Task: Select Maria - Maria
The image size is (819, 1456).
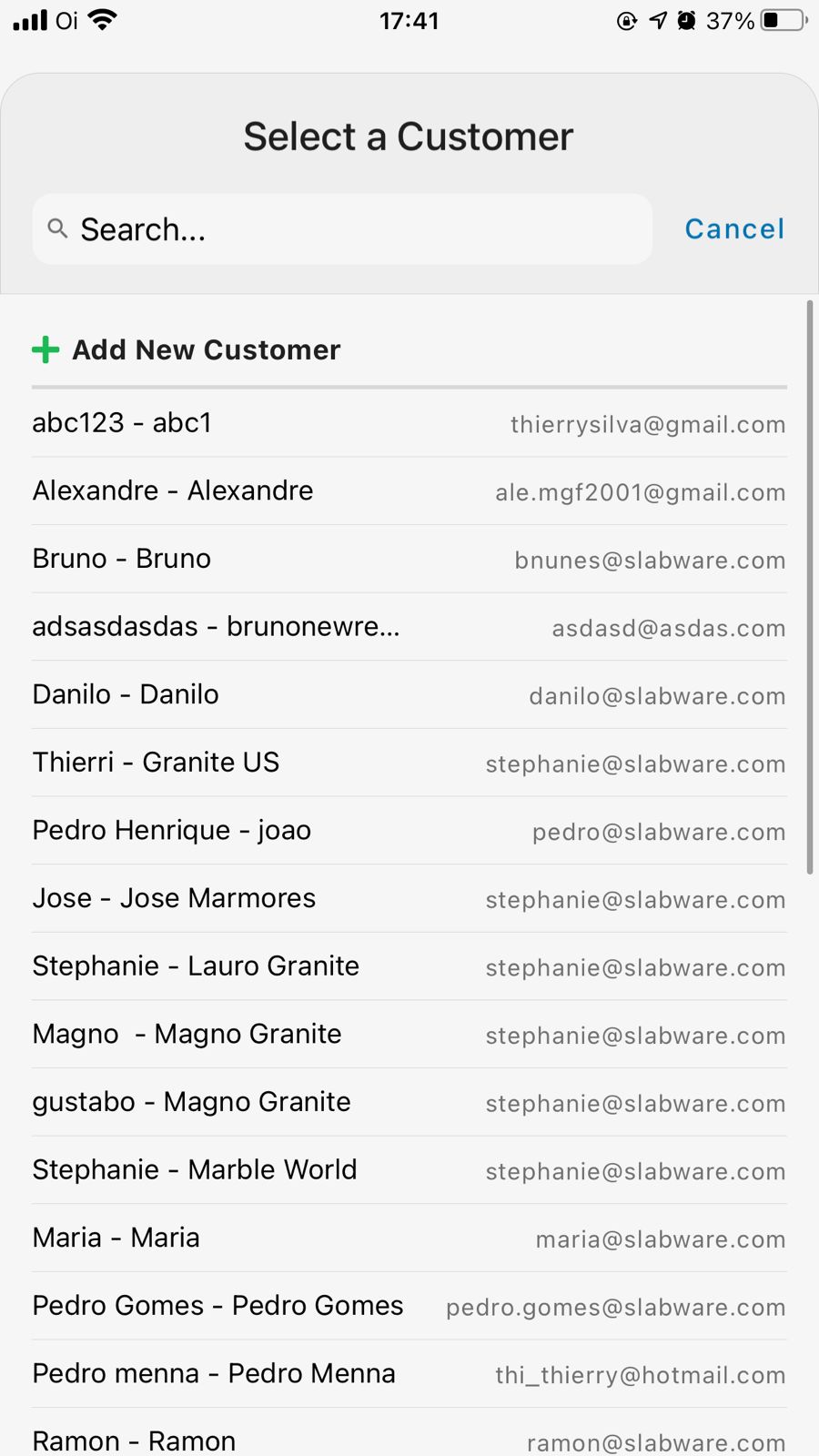Action: tap(409, 1239)
